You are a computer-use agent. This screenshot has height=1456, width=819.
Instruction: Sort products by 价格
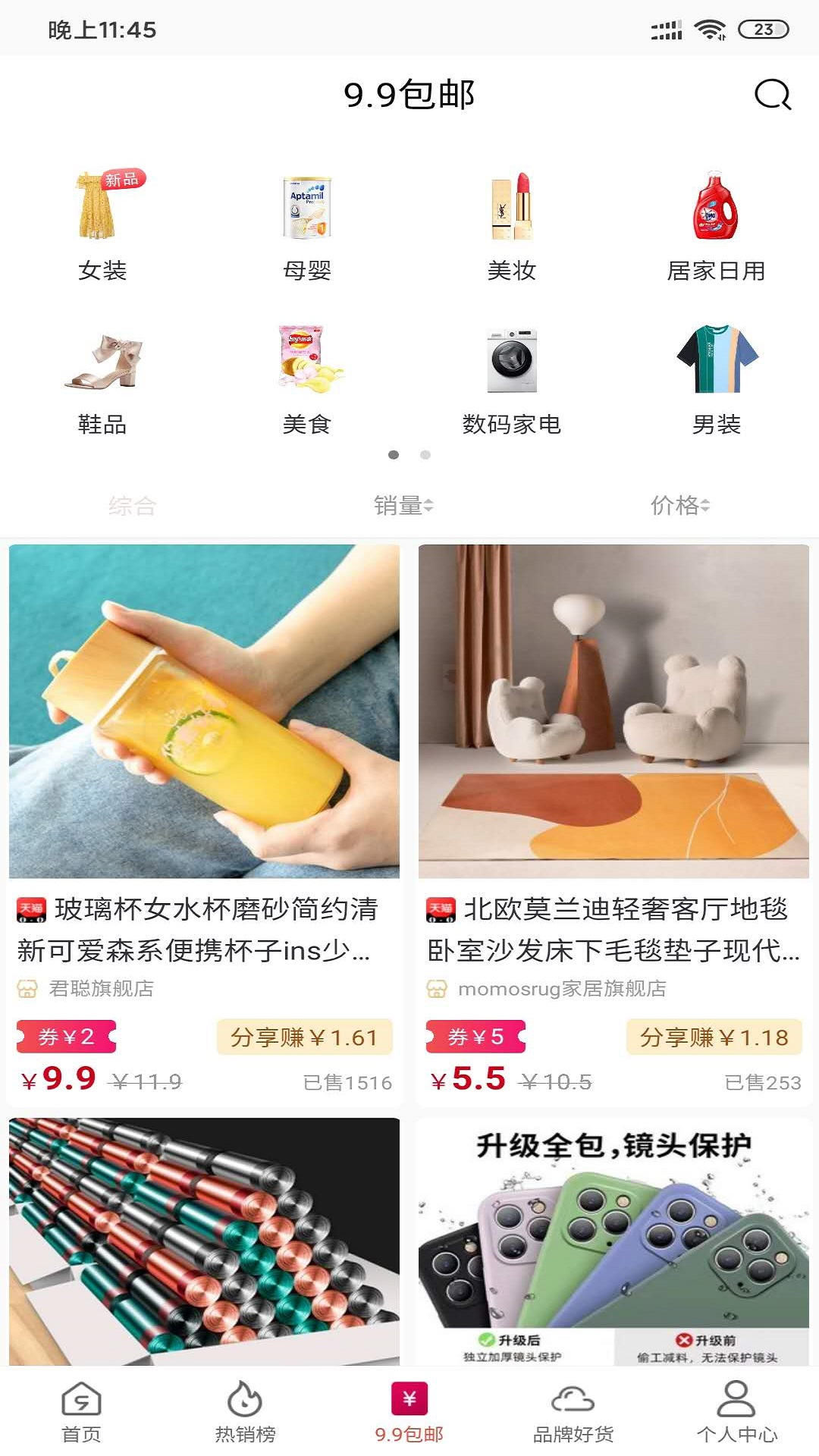pos(680,506)
